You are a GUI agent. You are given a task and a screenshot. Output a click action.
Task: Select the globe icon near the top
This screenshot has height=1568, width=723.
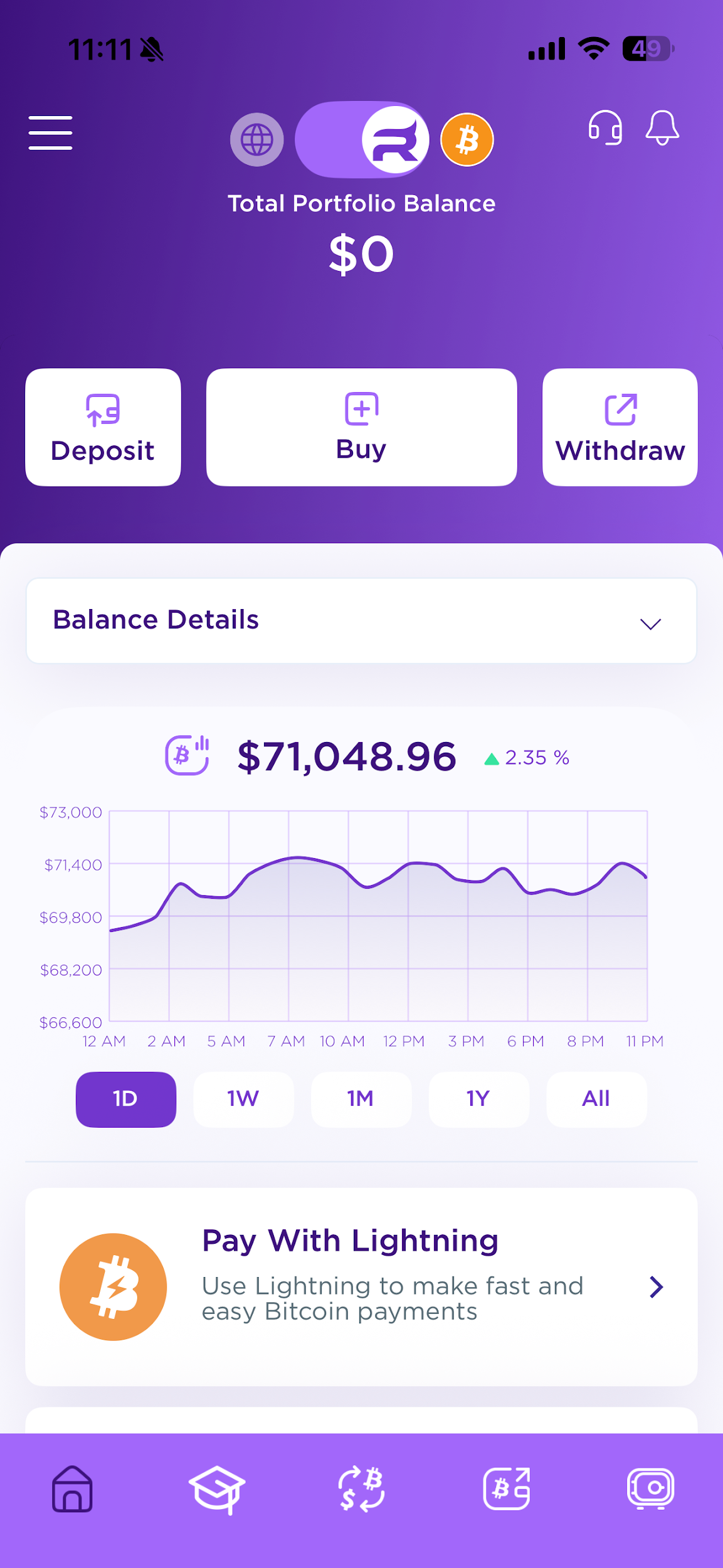click(x=257, y=139)
